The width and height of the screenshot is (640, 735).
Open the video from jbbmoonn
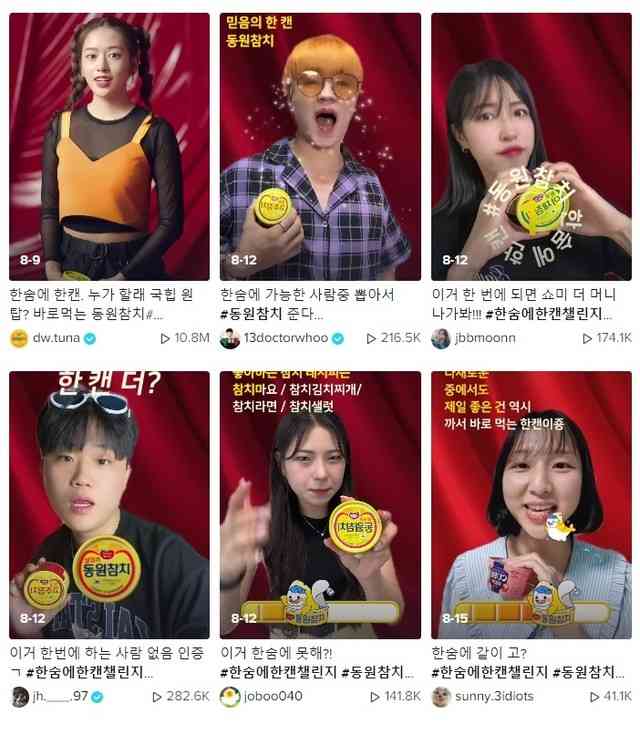tap(531, 146)
